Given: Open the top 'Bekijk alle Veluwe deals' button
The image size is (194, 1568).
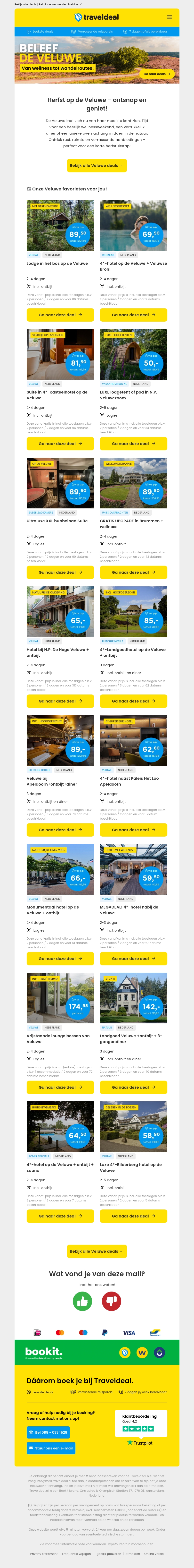Looking at the screenshot, I should point(97,166).
